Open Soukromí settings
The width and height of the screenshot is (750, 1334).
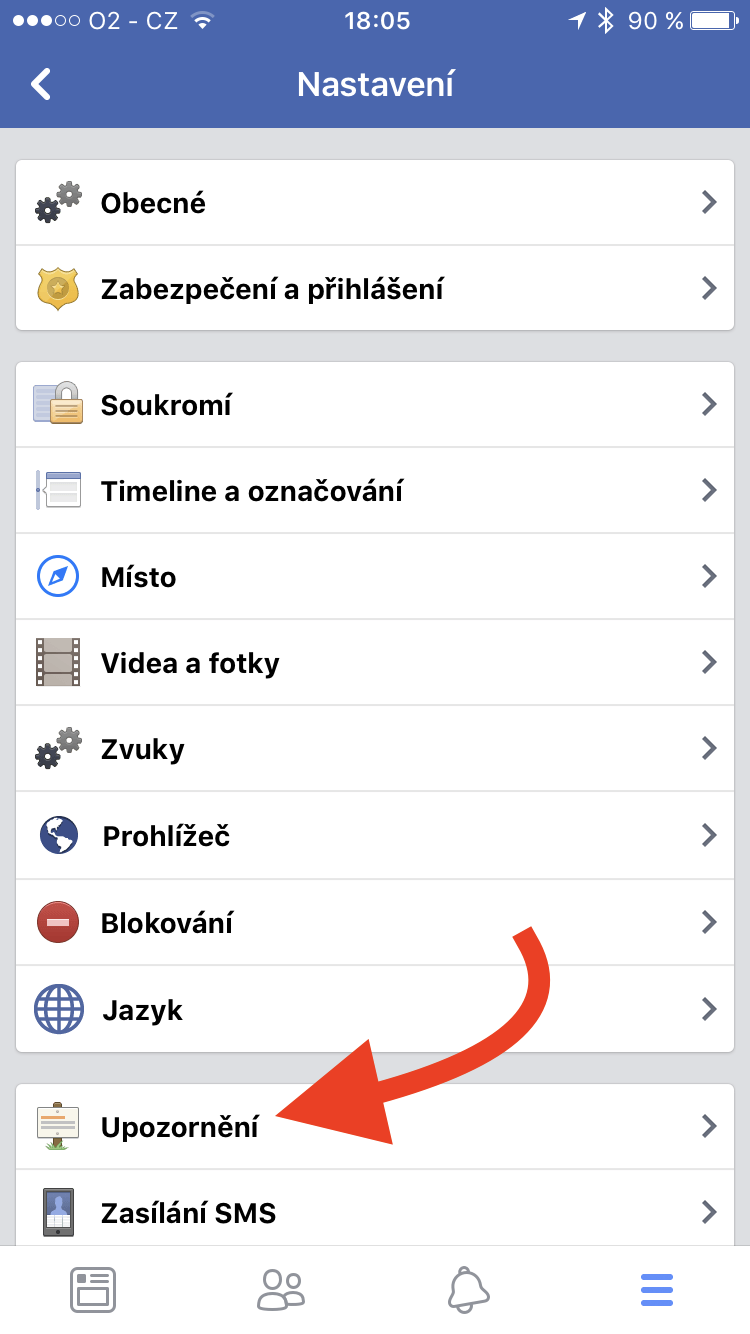click(x=375, y=405)
